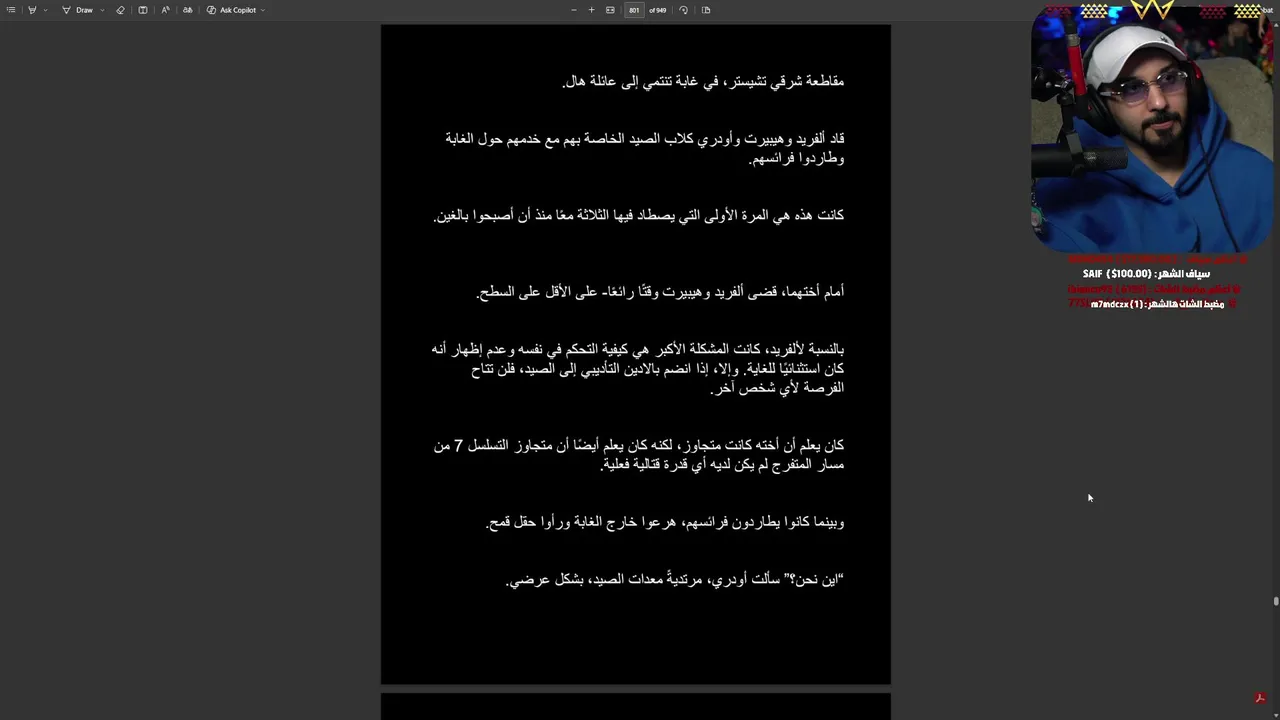The image size is (1280, 720).
Task: Open Ask Copilot
Action: coord(232,10)
